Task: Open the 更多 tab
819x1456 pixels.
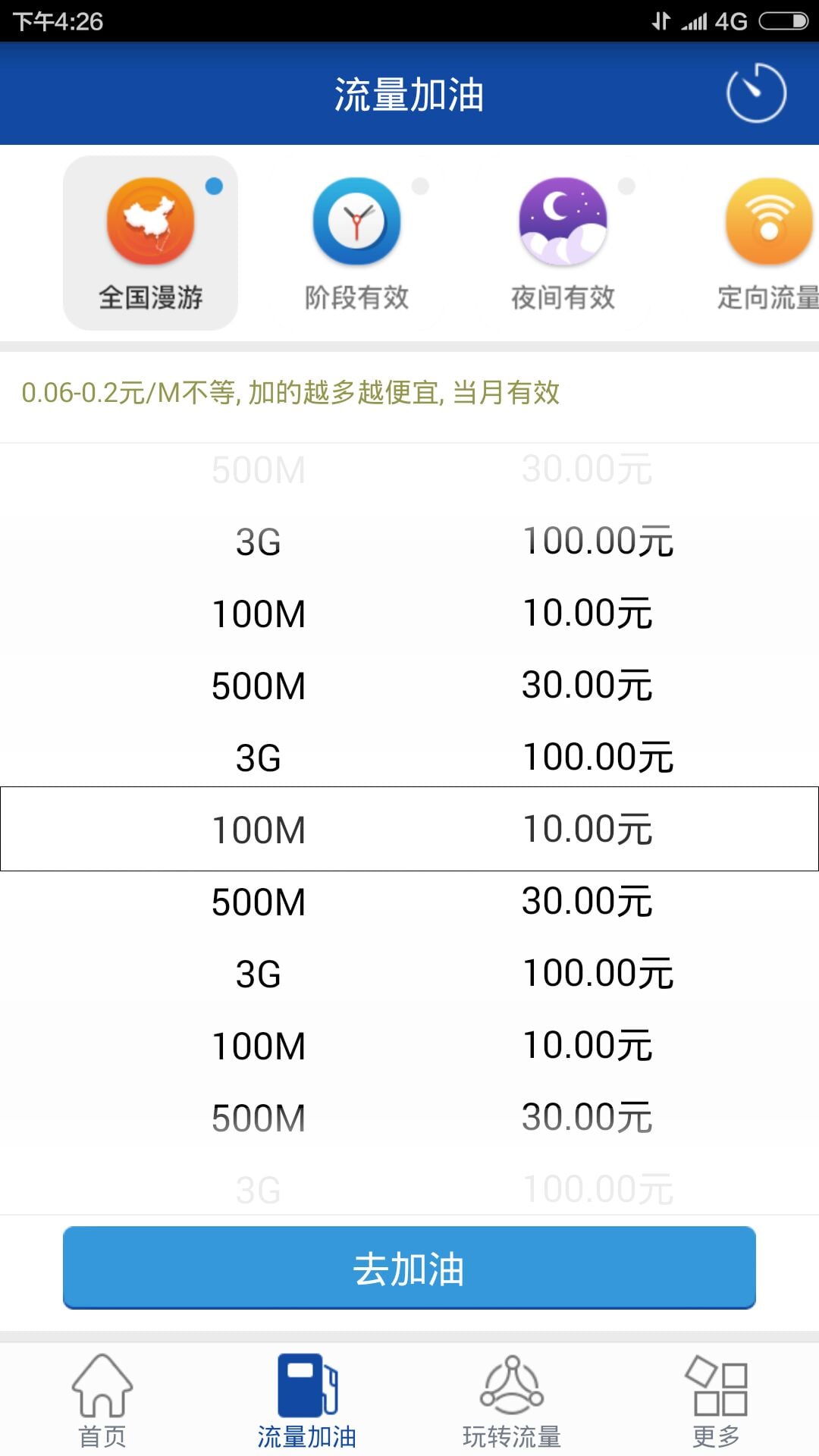Action: coord(717,1401)
